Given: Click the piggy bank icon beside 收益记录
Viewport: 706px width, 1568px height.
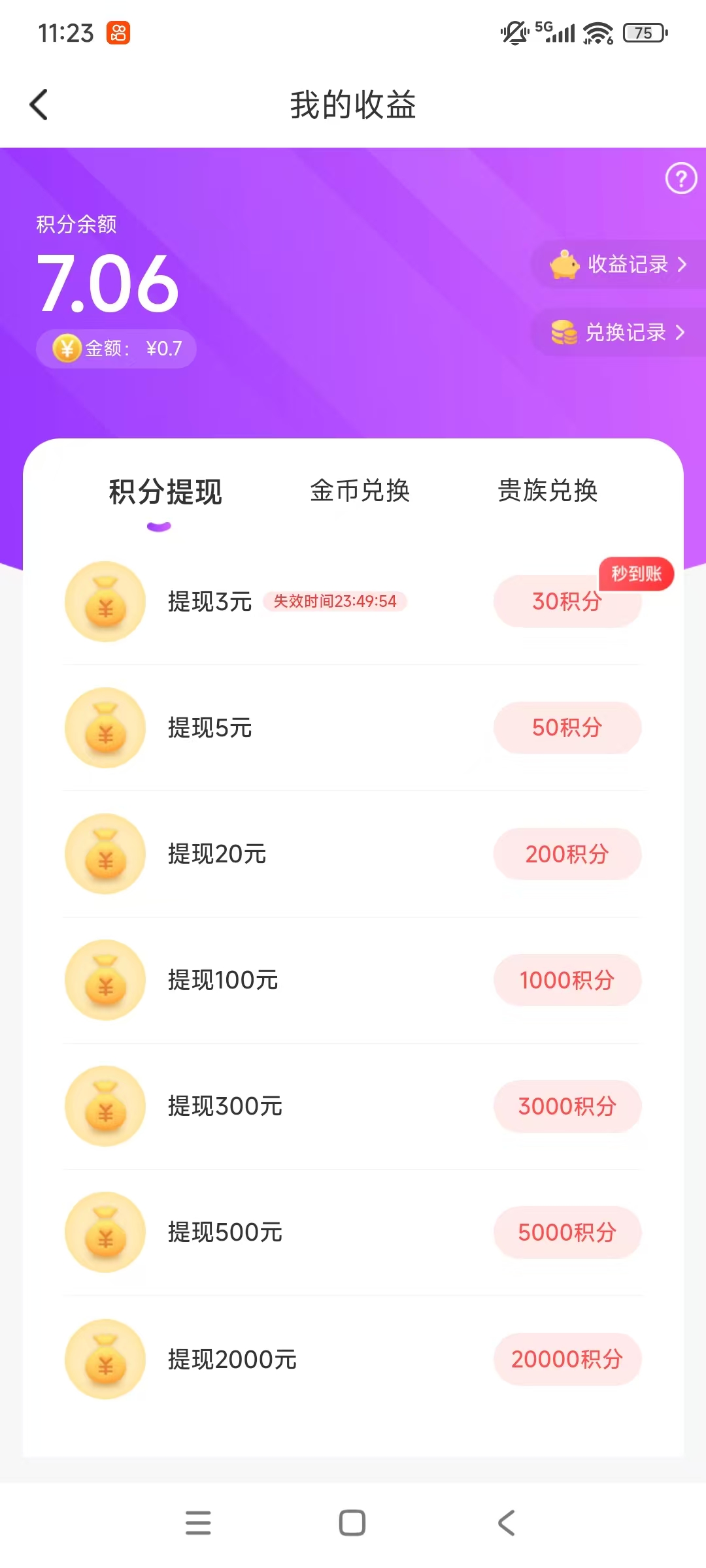Looking at the screenshot, I should coord(563,264).
